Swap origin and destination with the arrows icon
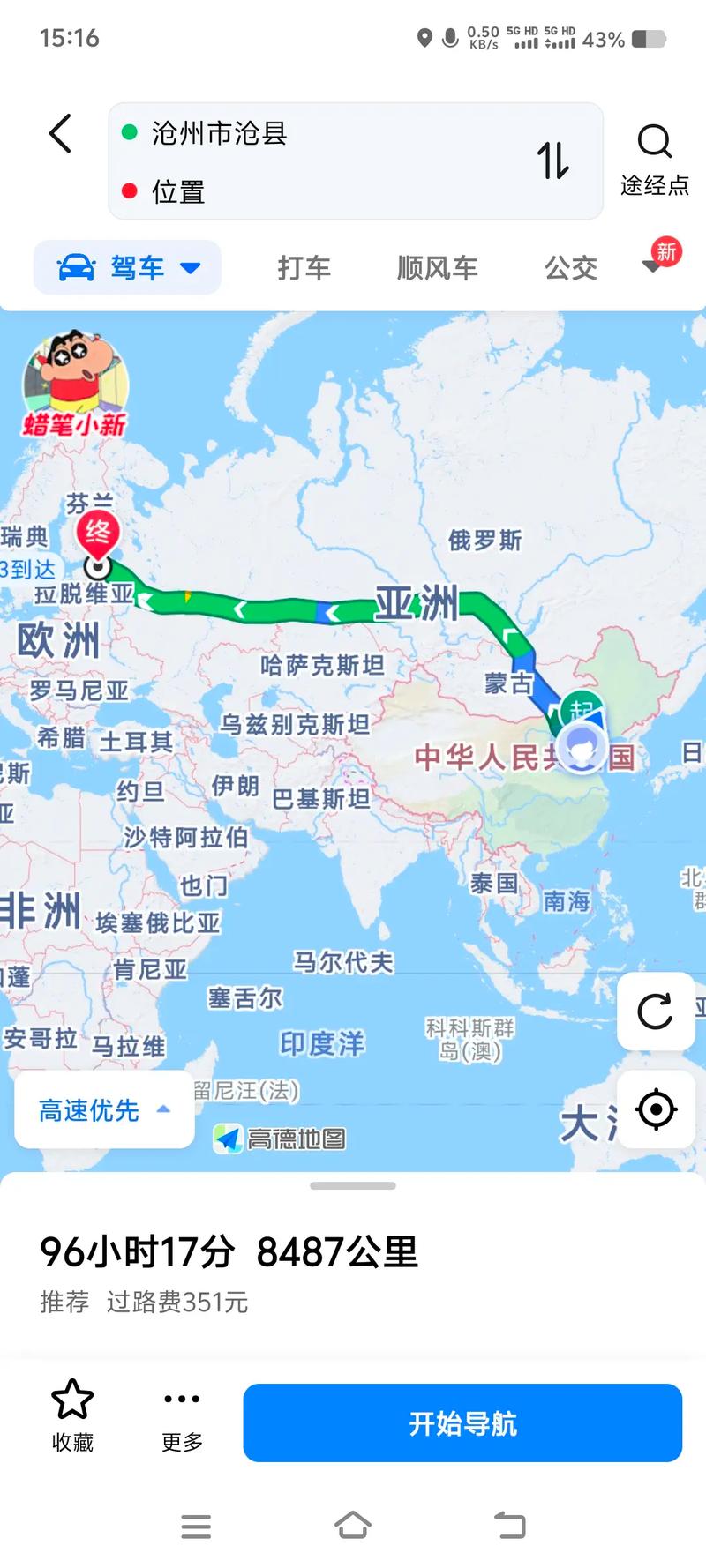The height and width of the screenshot is (1568, 706). [x=553, y=162]
